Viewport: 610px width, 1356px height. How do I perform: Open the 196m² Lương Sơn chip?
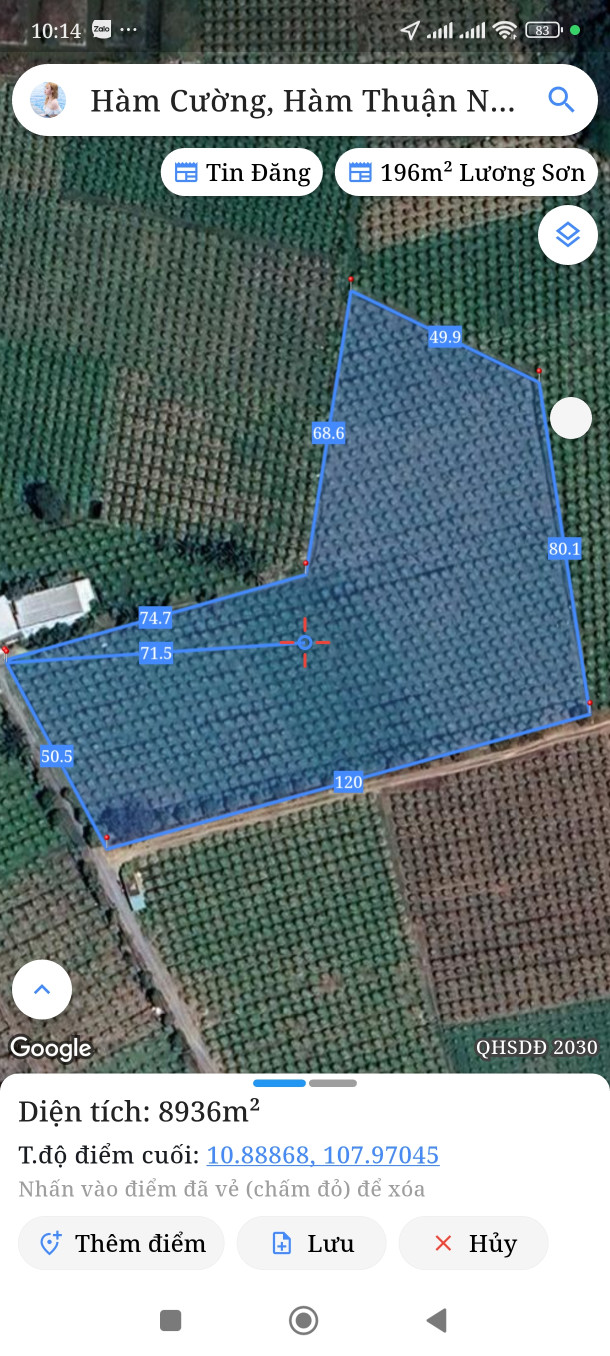(466, 173)
